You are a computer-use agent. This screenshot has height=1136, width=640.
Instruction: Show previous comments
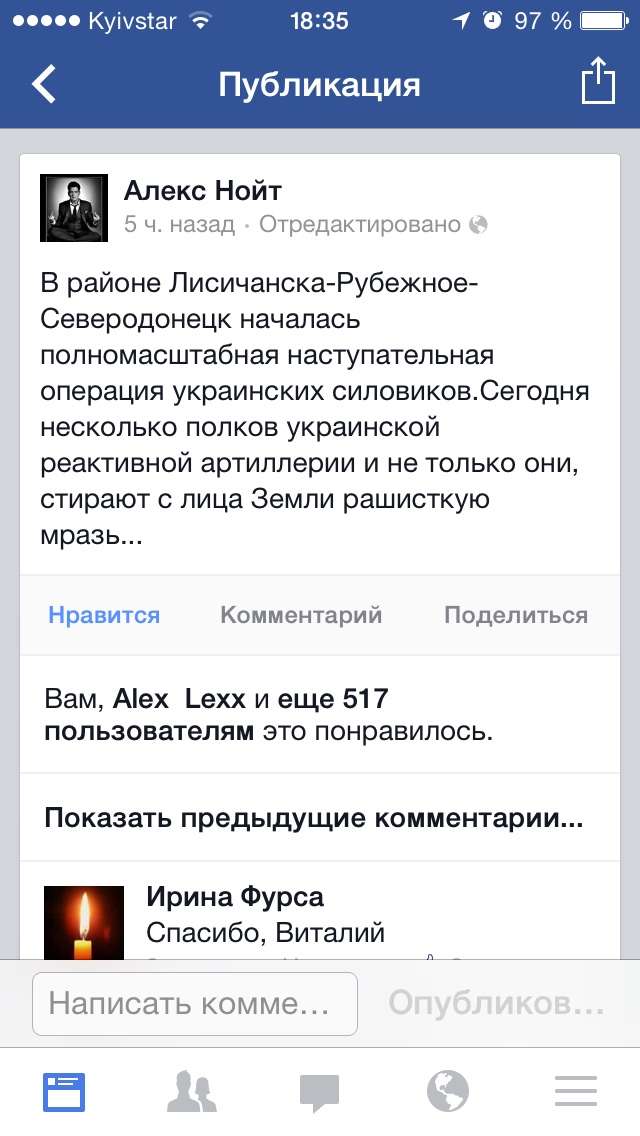(x=314, y=819)
